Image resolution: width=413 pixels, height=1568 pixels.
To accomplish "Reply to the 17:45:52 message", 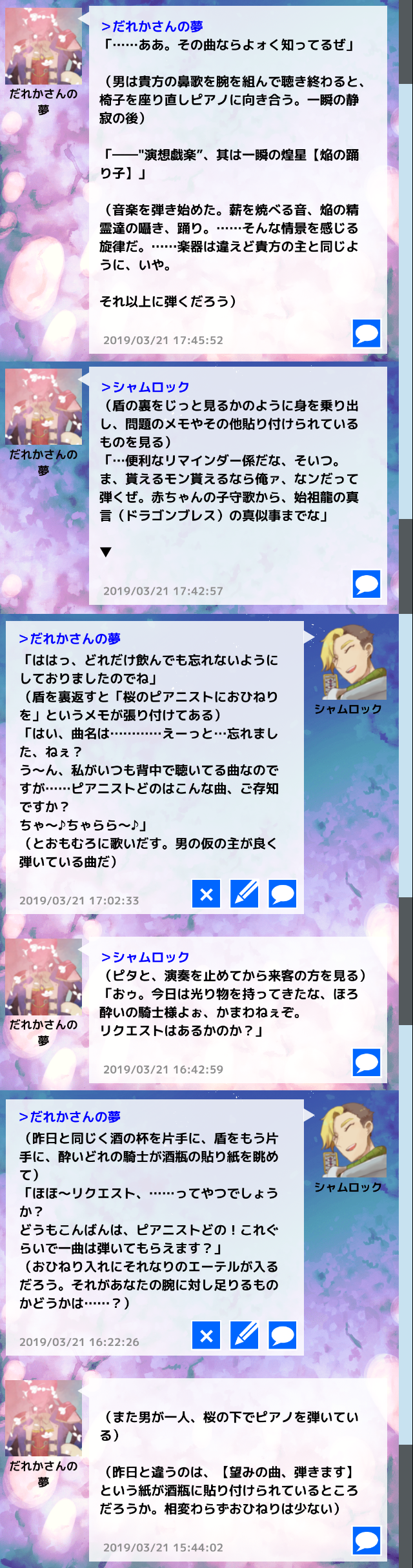I will click(367, 334).
